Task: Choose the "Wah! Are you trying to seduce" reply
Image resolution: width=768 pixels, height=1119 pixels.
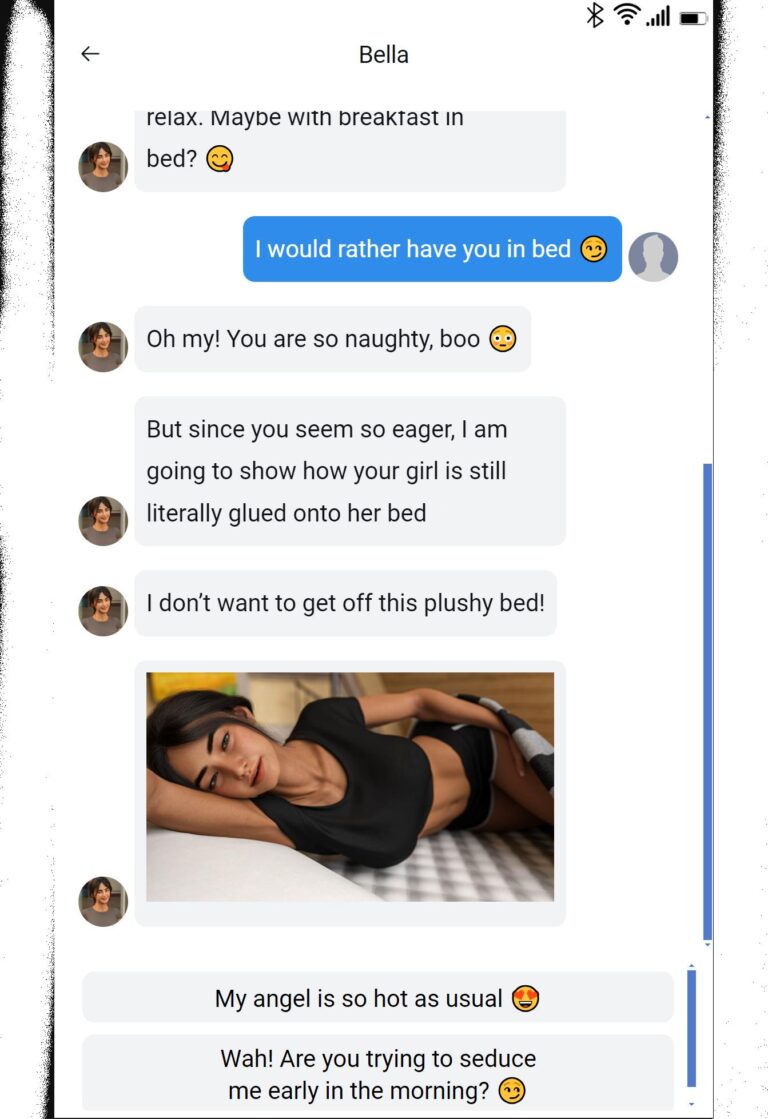Action: click(x=378, y=1074)
